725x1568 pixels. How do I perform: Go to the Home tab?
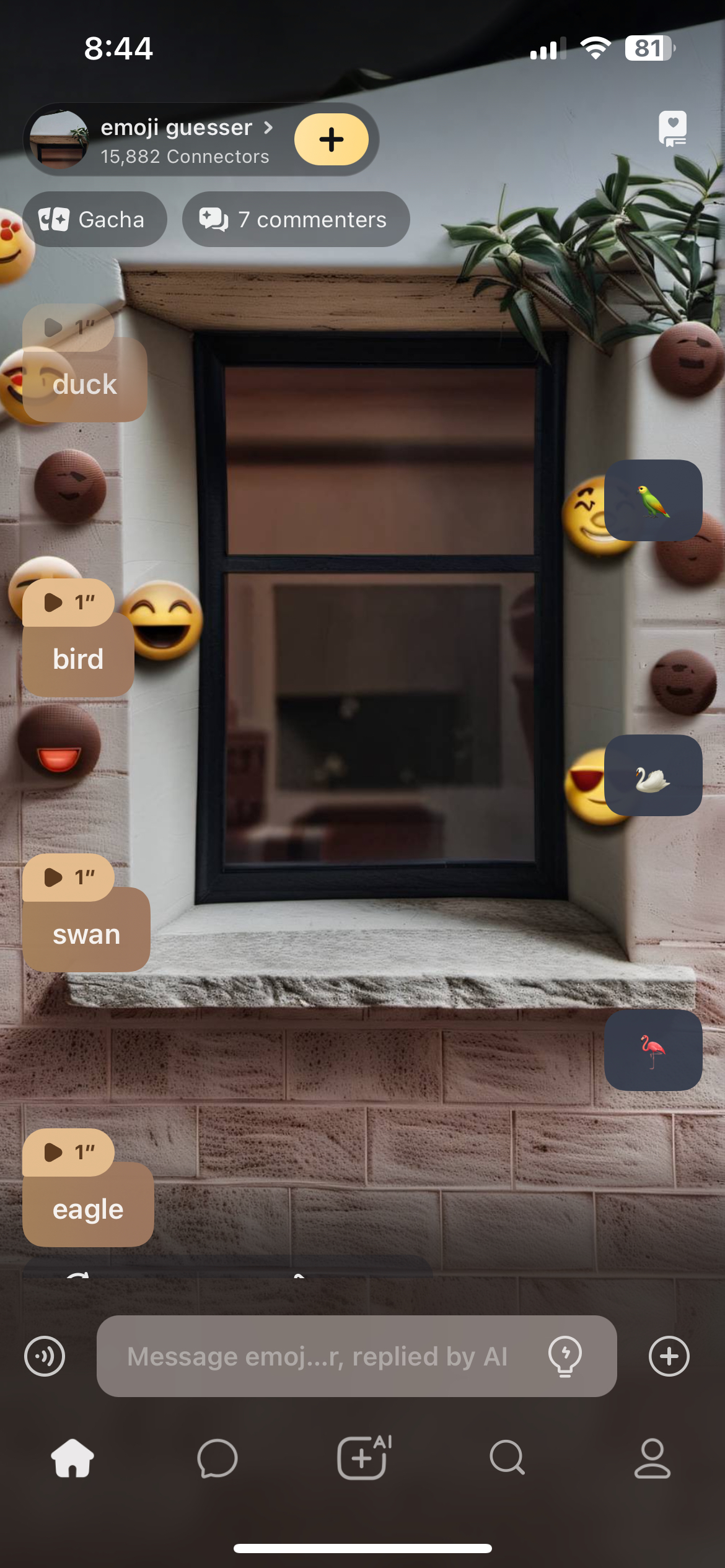[x=72, y=1458]
